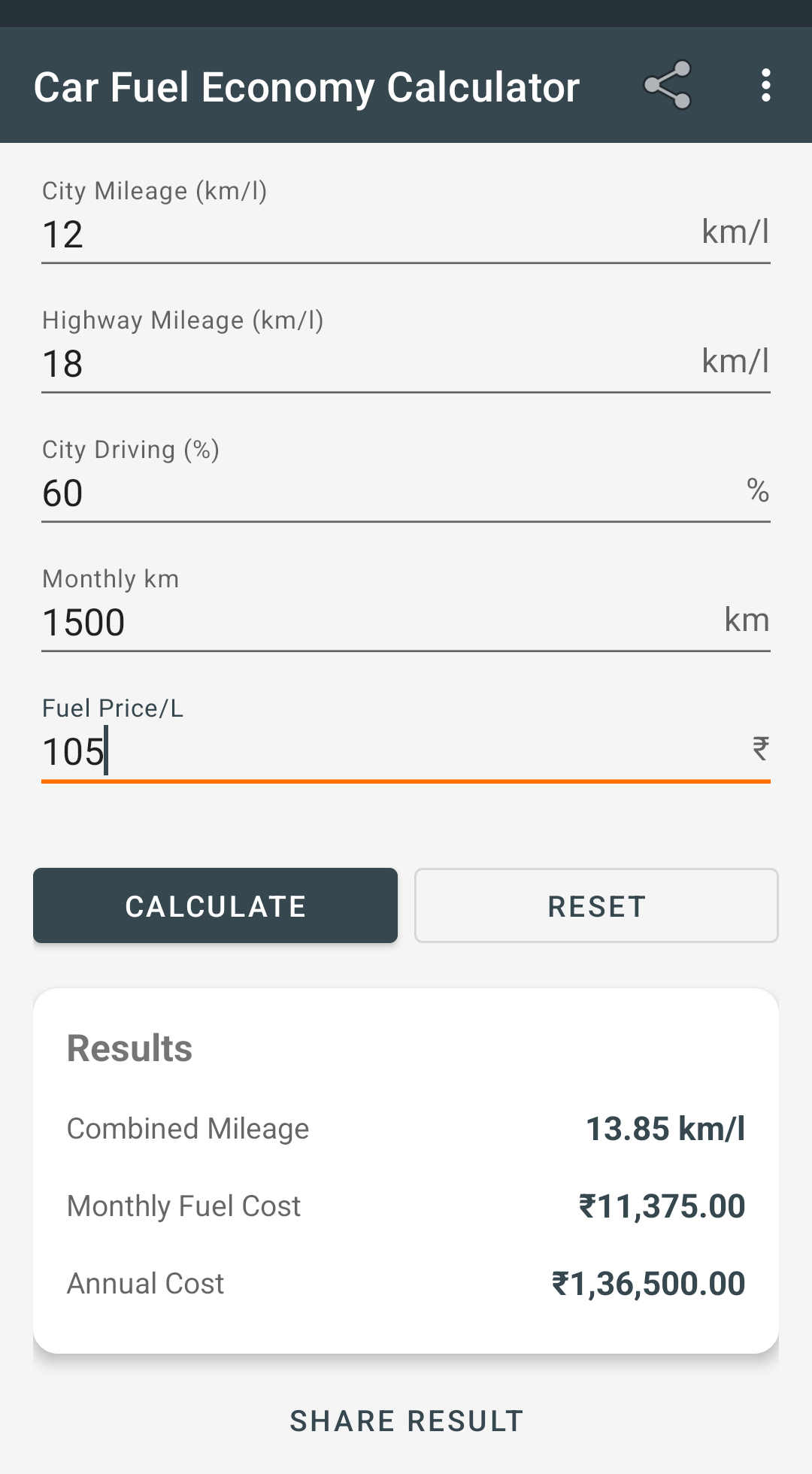Click the Car Fuel Economy Calculator title
The image size is (812, 1474).
tap(307, 86)
